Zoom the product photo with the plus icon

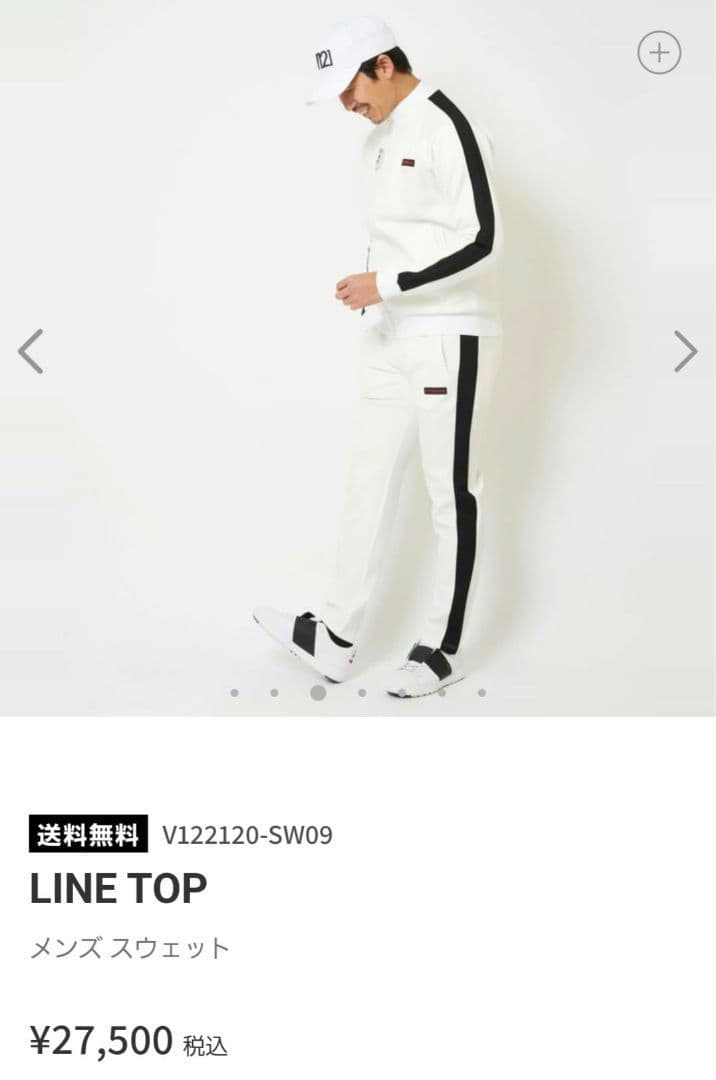[659, 53]
